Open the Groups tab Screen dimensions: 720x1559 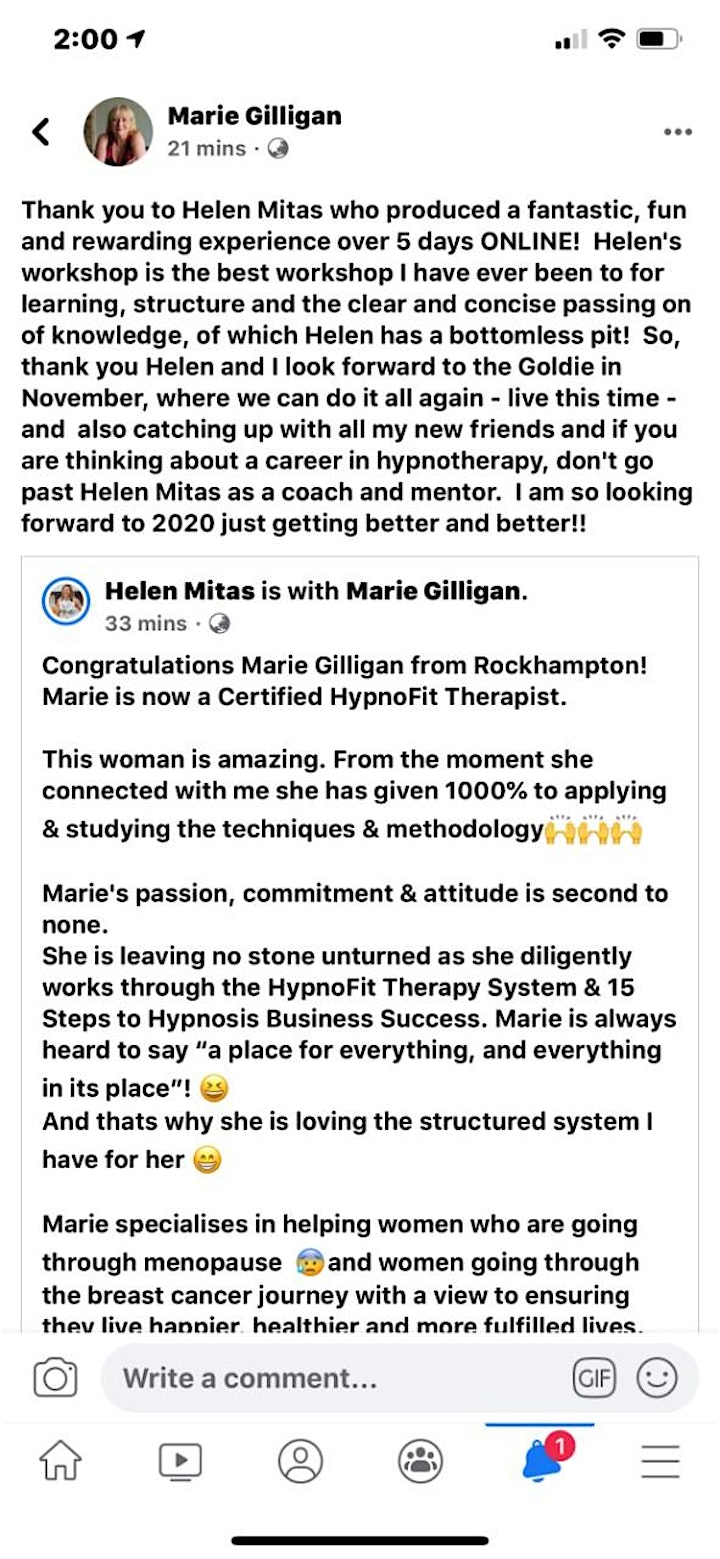click(x=420, y=1461)
